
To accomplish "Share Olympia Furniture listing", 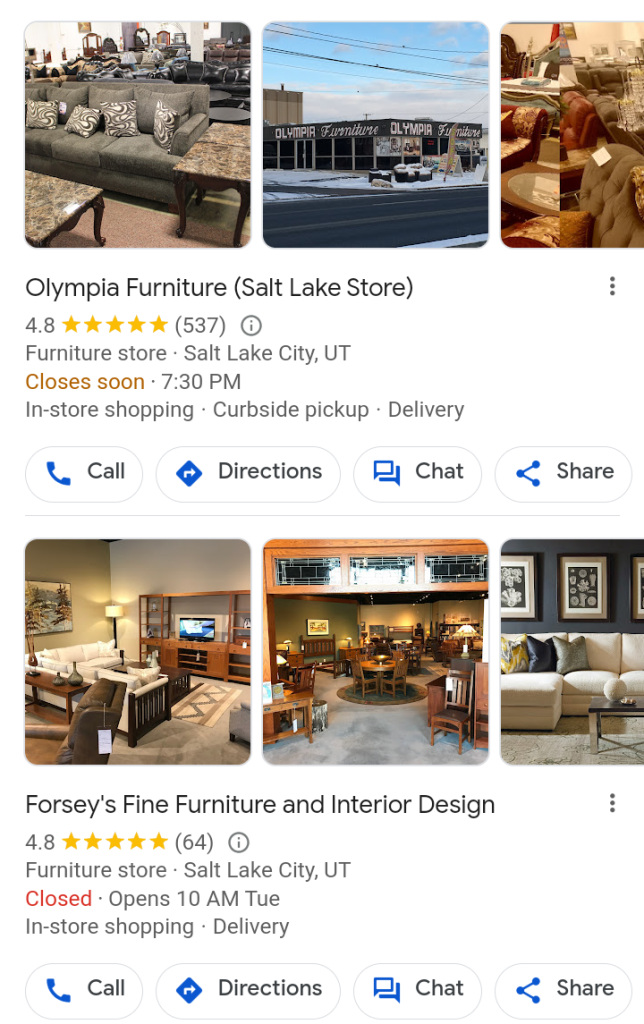I will click(x=563, y=473).
